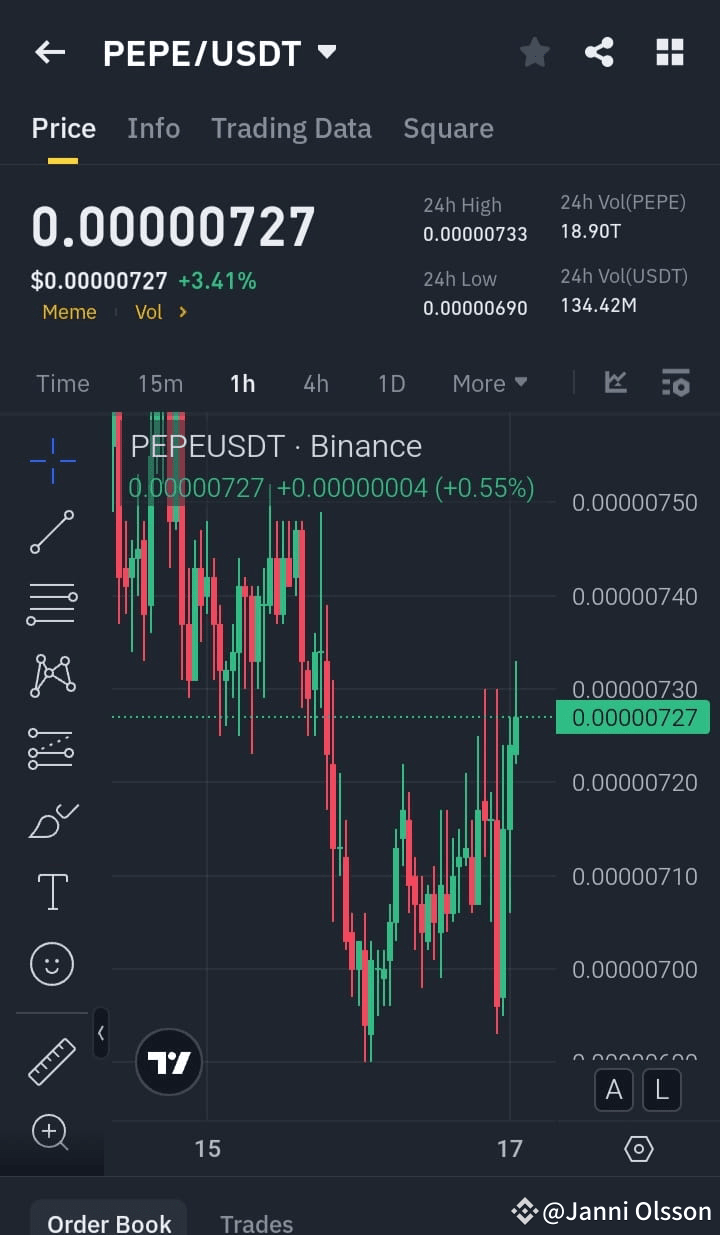The image size is (720, 1235).
Task: Select the magnifier zoom tool
Action: (51, 1132)
